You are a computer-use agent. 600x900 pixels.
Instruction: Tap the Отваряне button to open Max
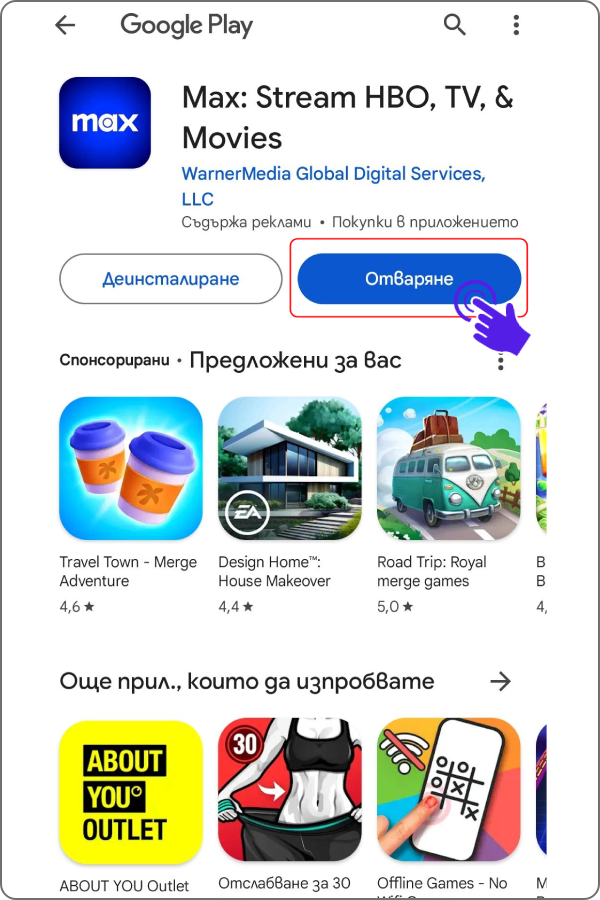pos(409,278)
